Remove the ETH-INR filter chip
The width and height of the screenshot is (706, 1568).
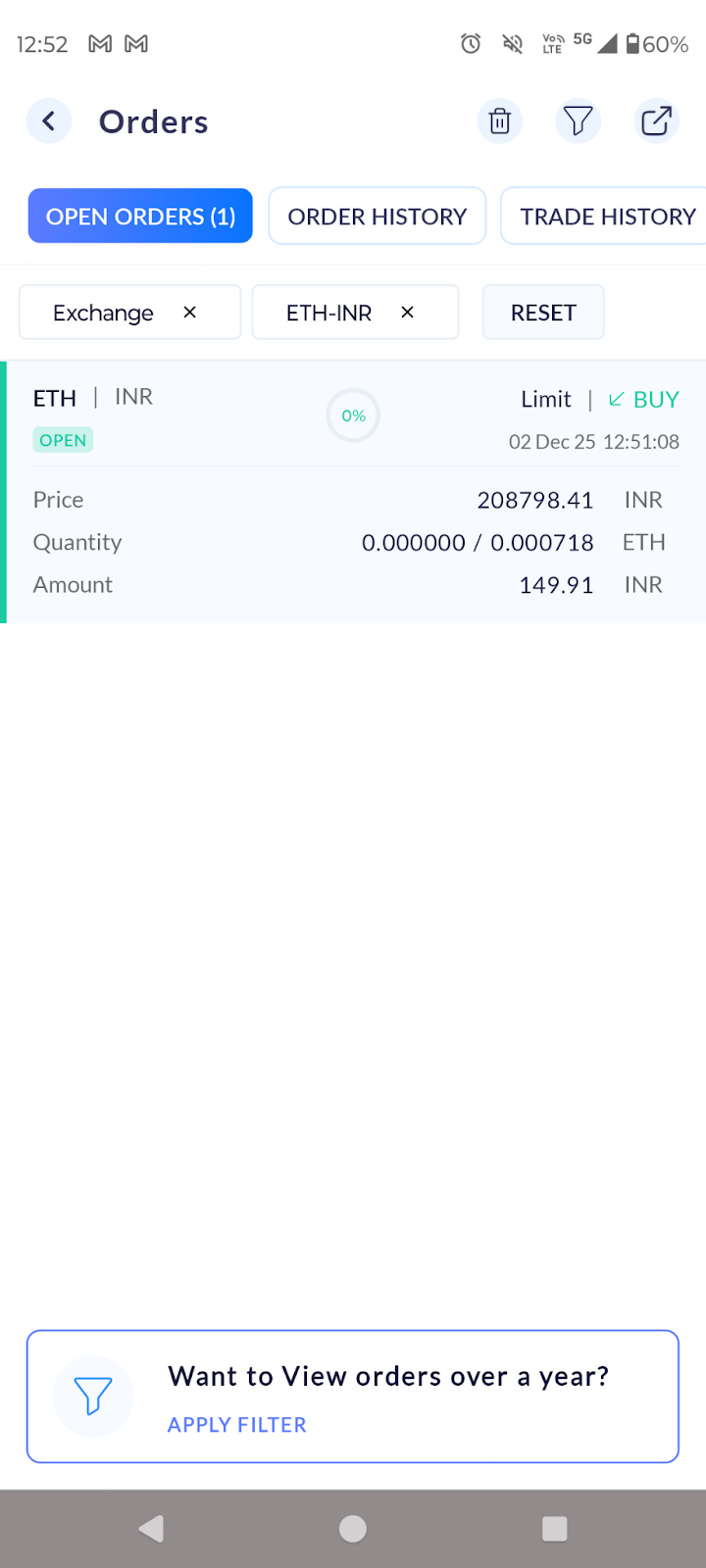408,313
